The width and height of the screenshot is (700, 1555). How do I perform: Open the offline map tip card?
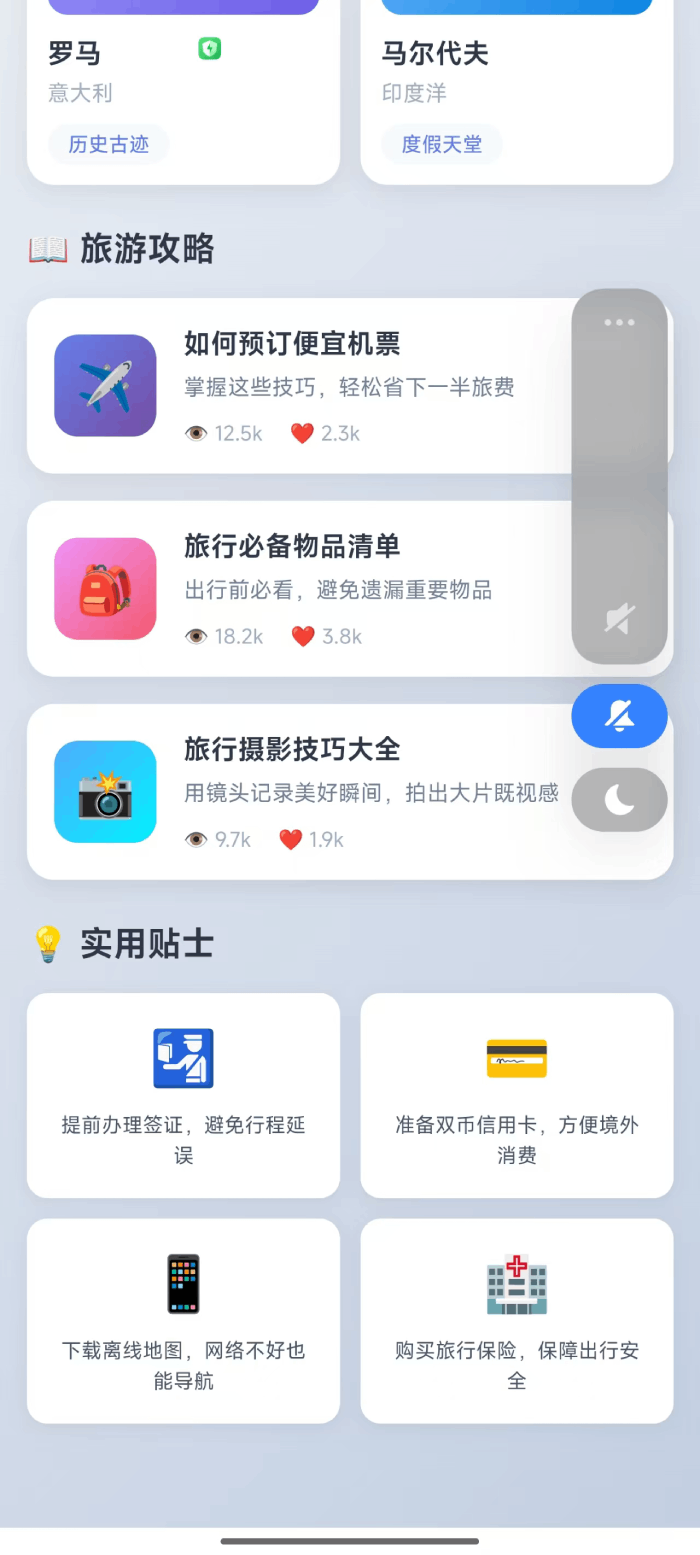pyautogui.click(x=183, y=1320)
